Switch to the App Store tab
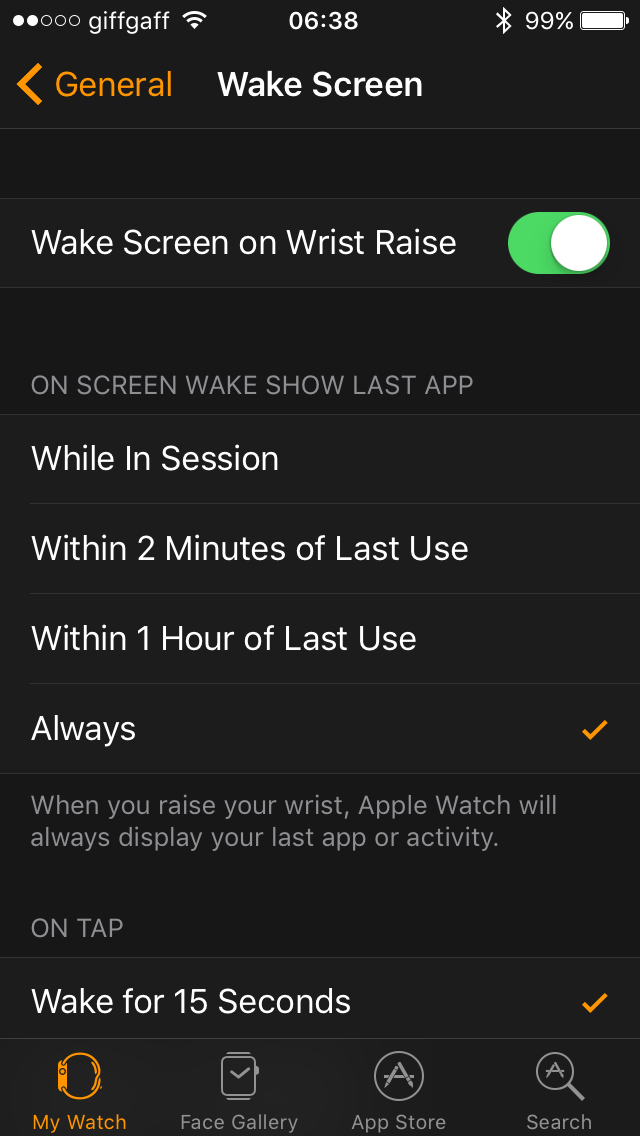 [x=399, y=1090]
